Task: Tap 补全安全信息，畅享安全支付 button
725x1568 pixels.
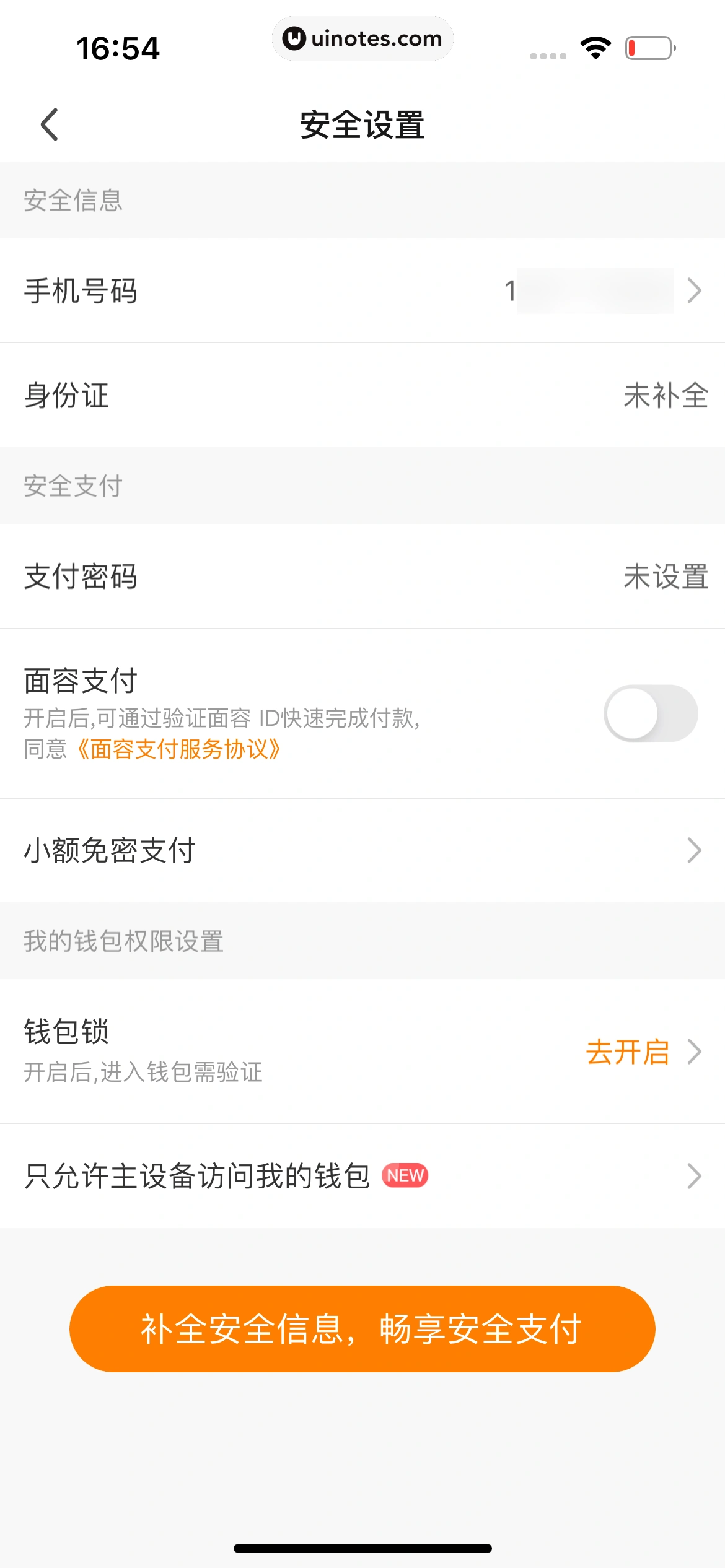Action: coord(362,1329)
